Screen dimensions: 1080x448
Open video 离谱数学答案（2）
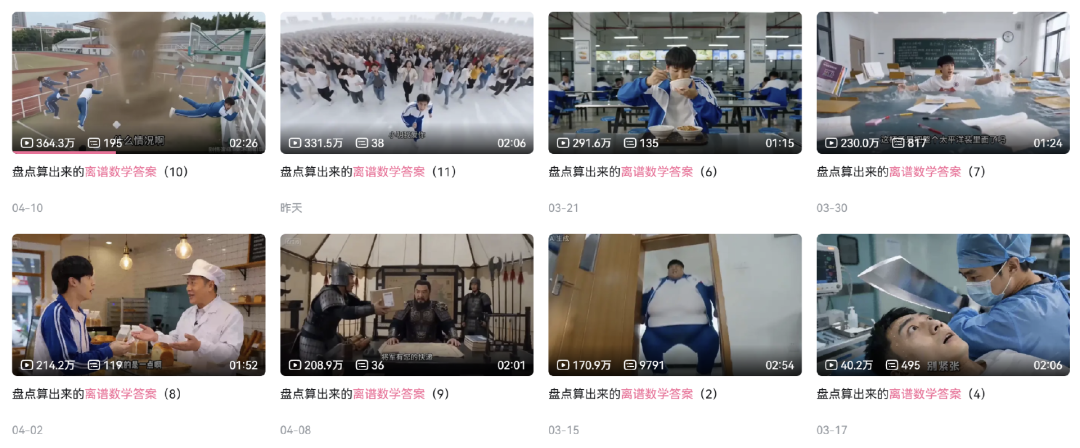(674, 304)
